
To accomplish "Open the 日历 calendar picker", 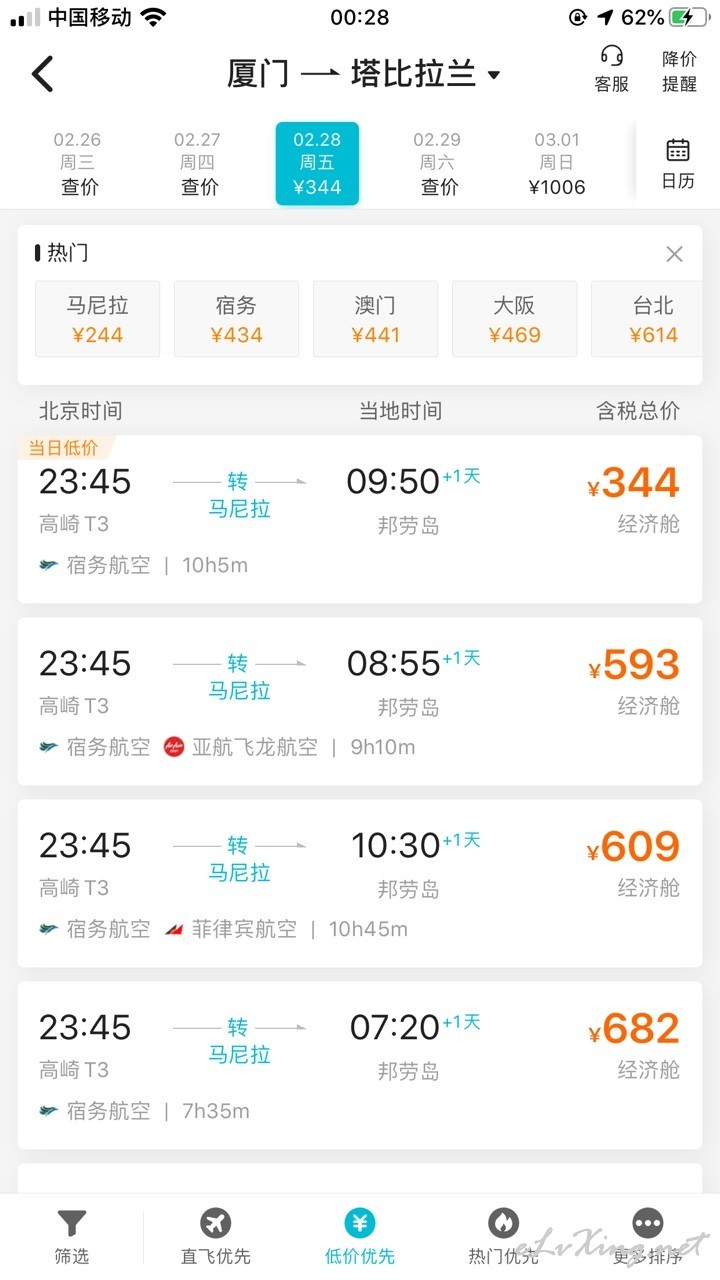I will tap(678, 165).
